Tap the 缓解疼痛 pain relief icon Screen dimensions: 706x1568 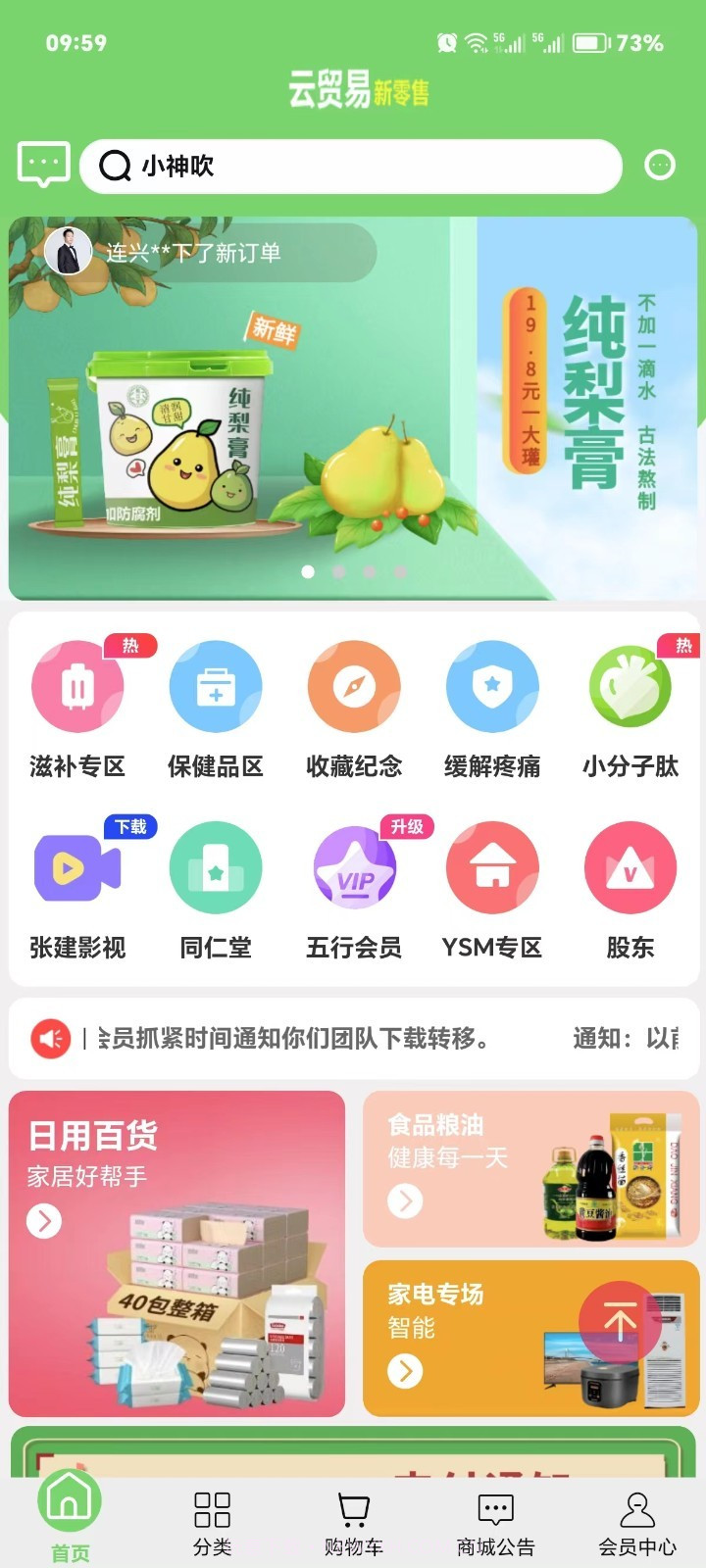(492, 686)
